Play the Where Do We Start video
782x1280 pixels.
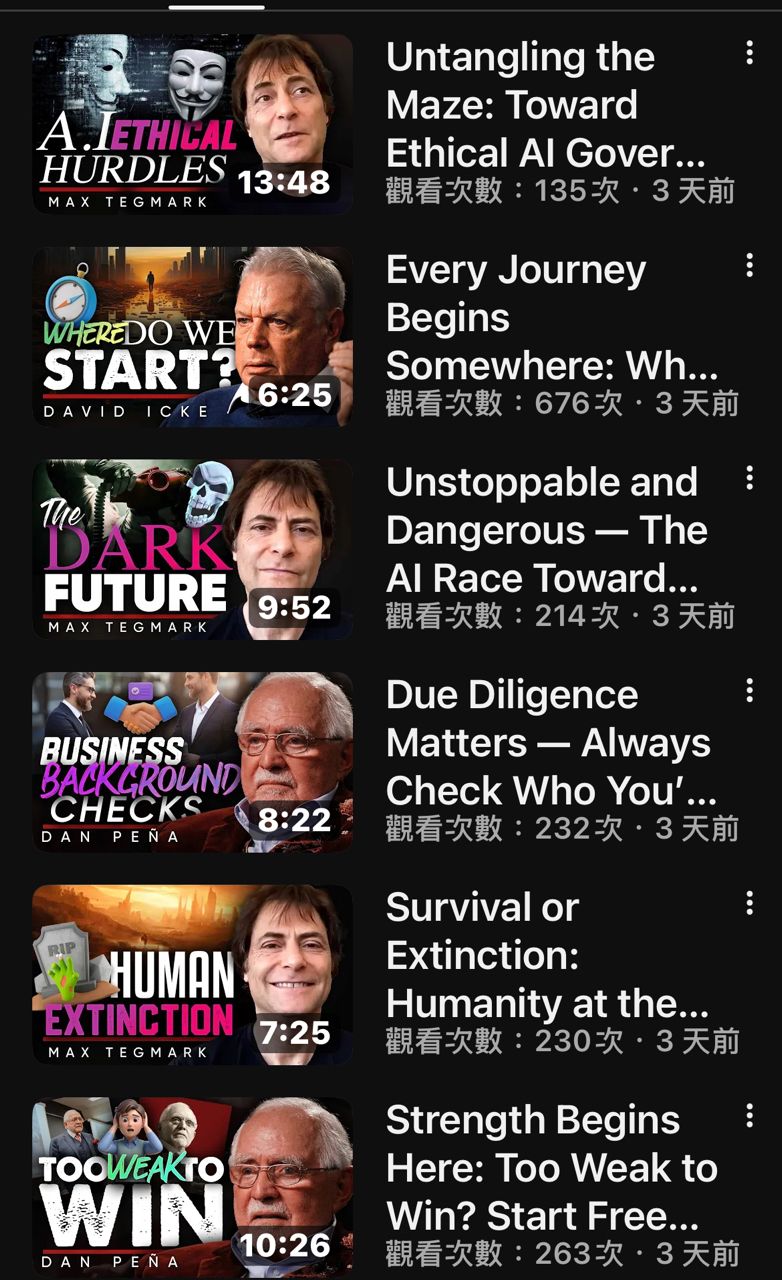point(192,337)
